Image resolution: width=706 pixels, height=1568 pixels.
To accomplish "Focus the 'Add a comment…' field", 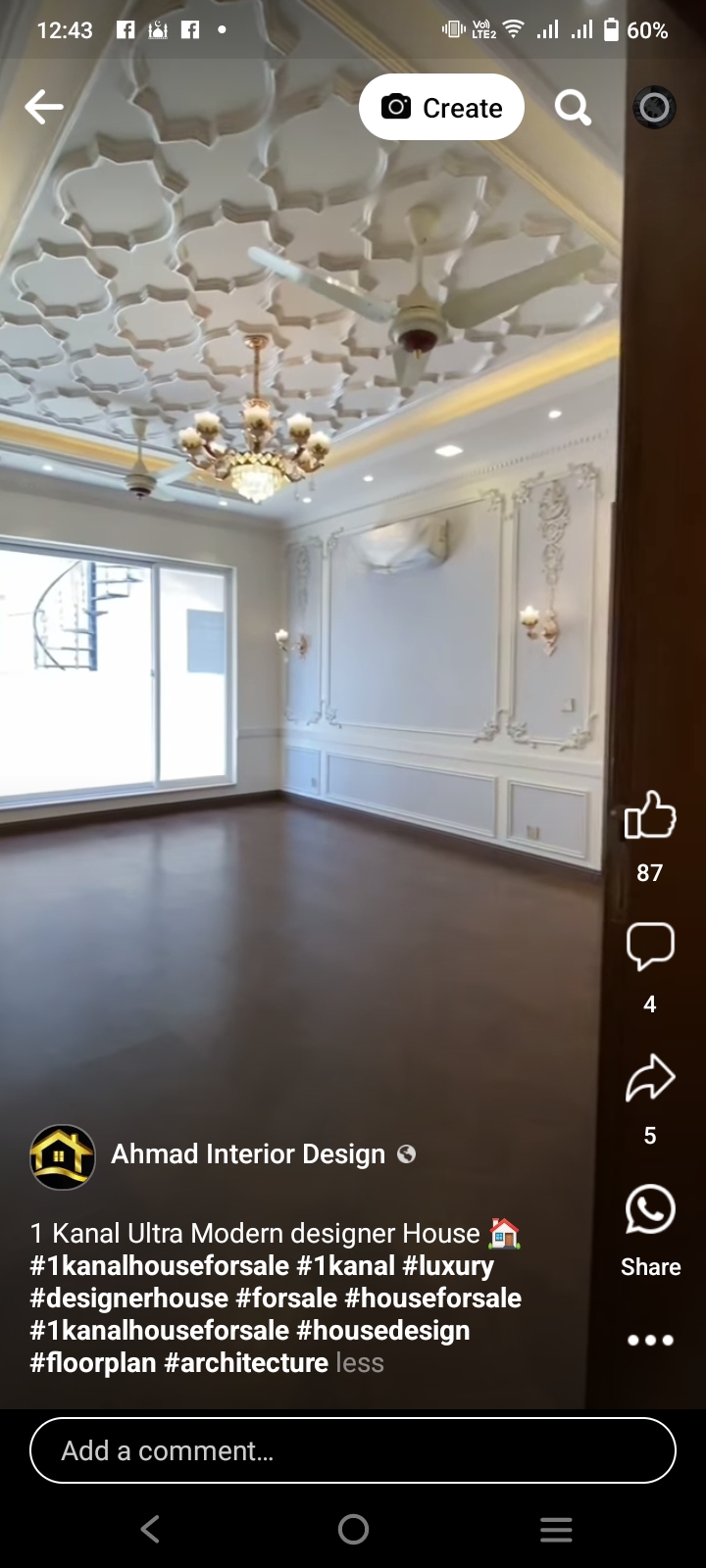I will (353, 1450).
